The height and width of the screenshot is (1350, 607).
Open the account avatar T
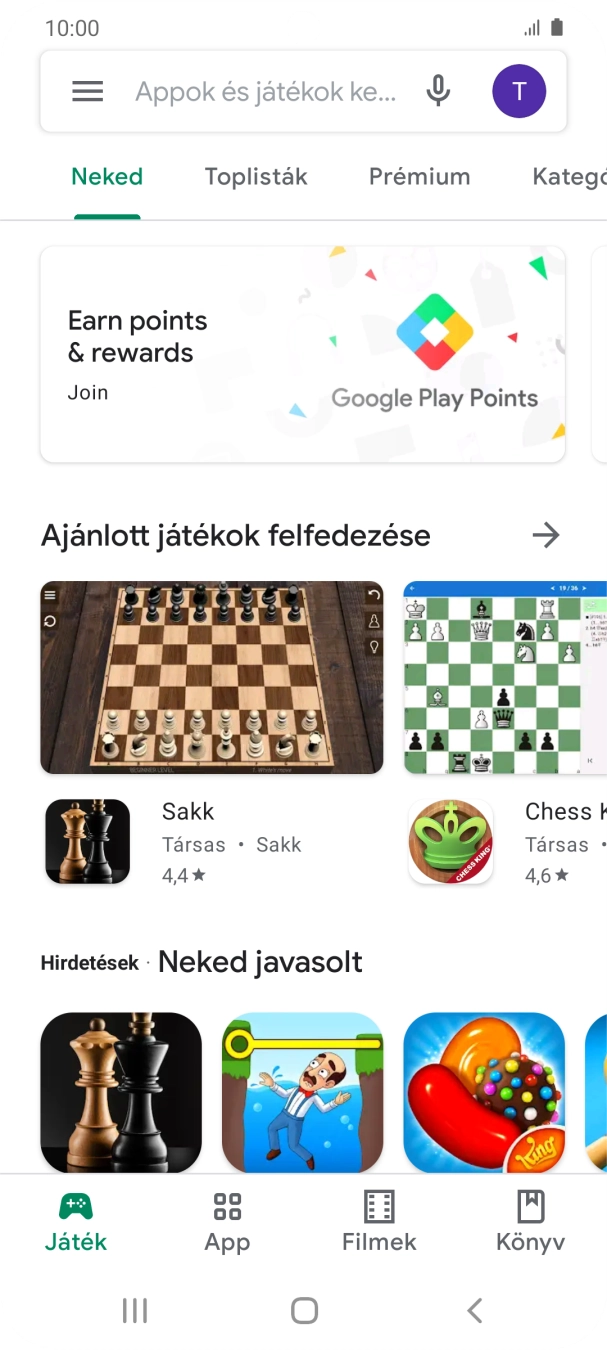519,92
